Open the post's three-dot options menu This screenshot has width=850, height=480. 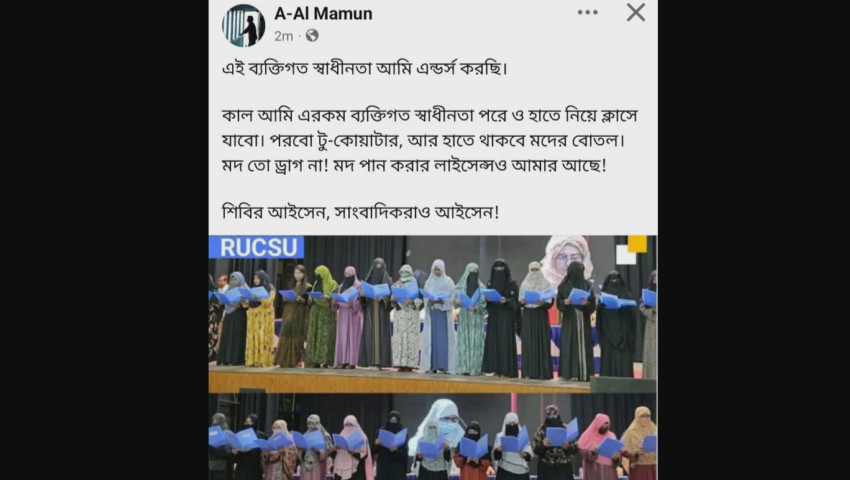(587, 13)
